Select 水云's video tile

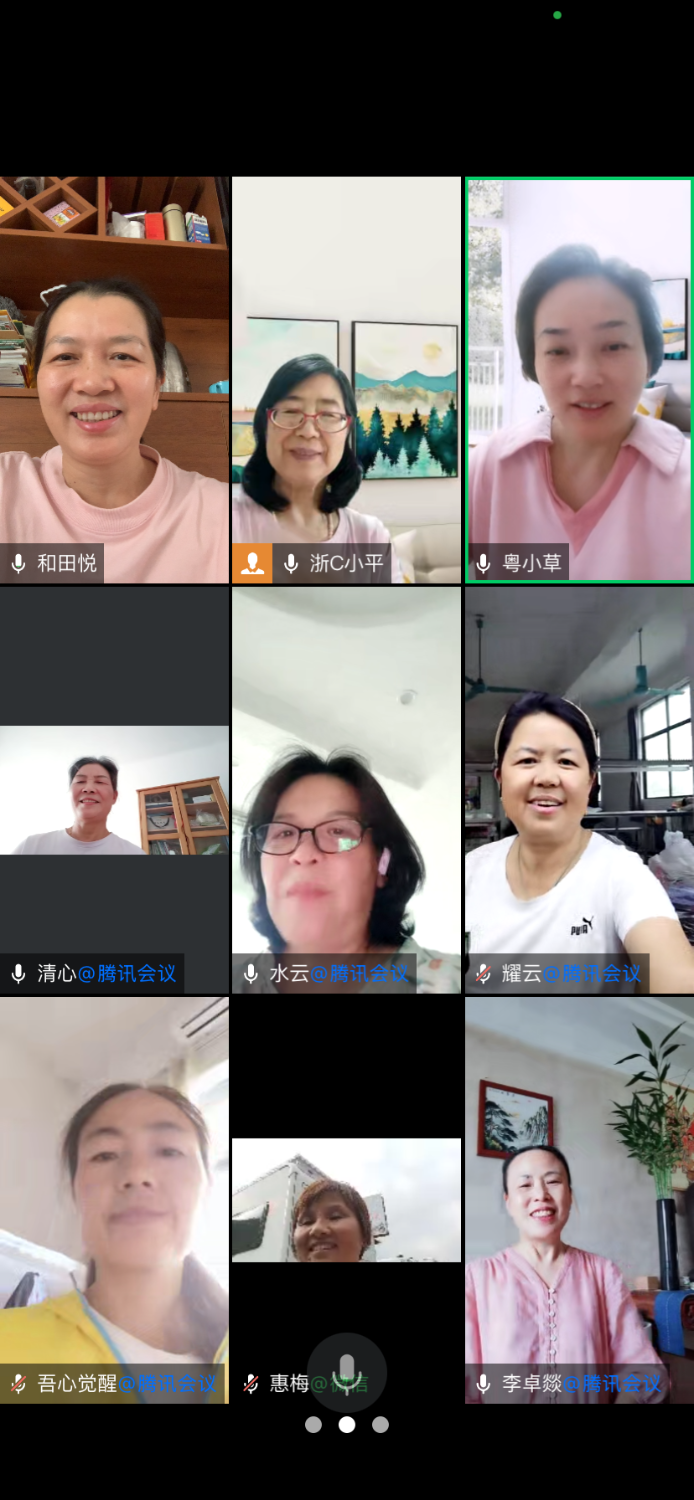point(346,790)
